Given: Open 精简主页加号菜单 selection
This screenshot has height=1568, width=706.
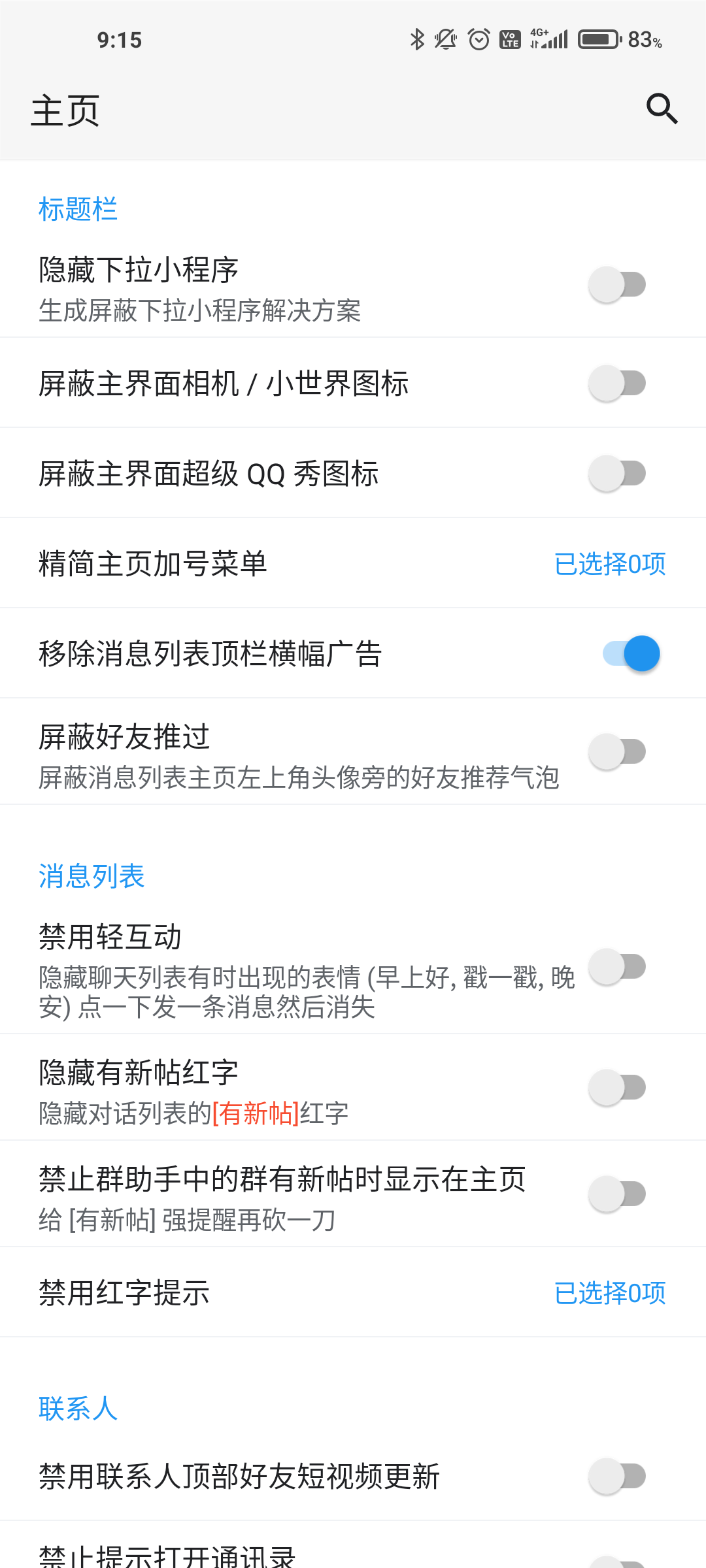Looking at the screenshot, I should (353, 563).
